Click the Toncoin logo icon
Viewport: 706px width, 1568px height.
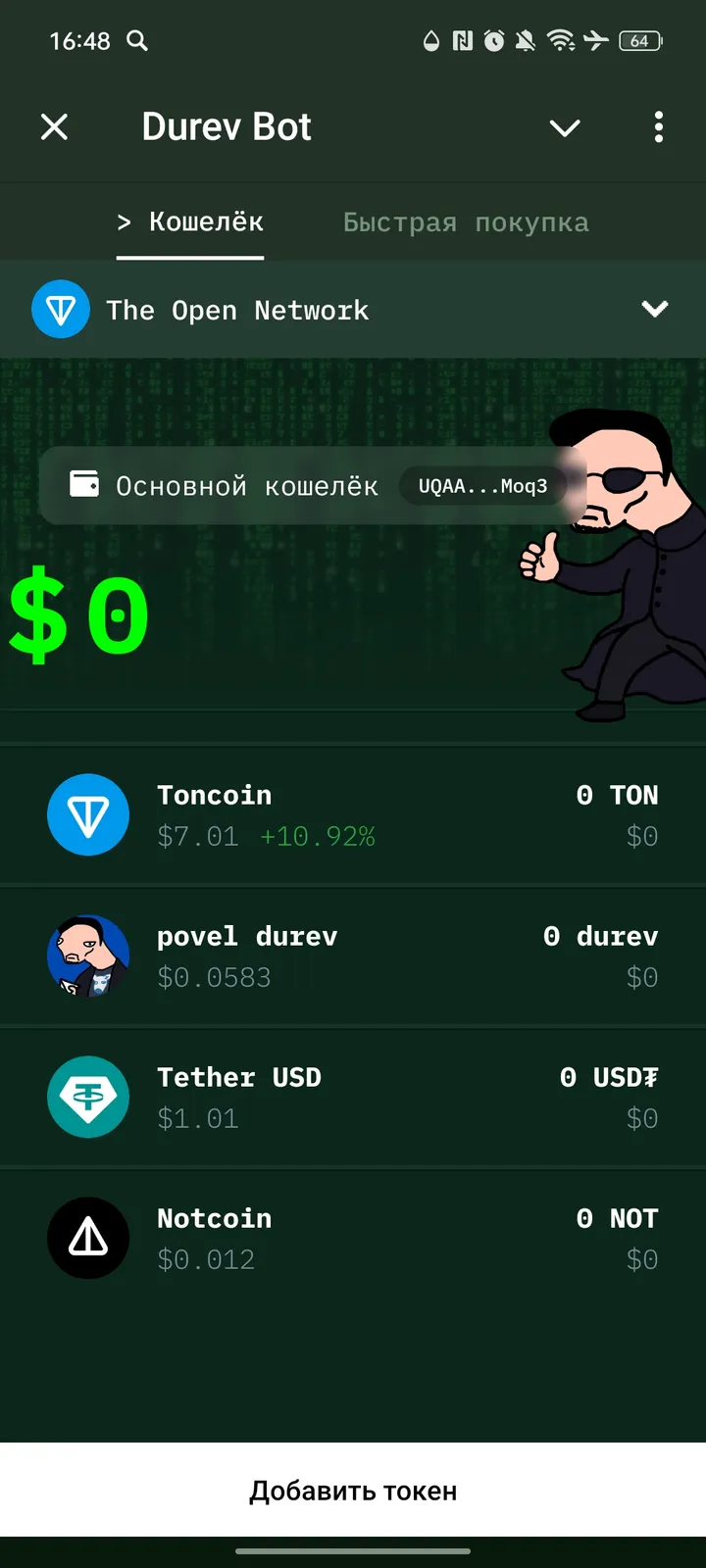coord(88,814)
